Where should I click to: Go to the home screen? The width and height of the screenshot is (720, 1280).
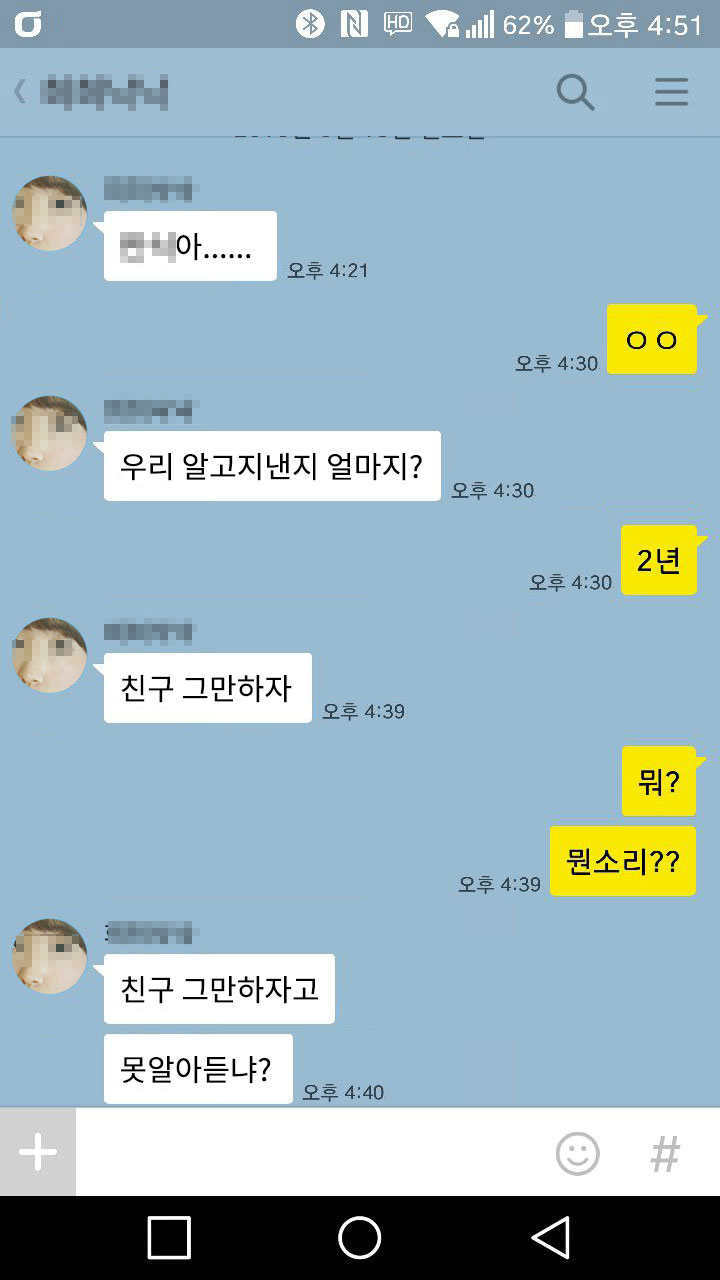(x=360, y=1238)
